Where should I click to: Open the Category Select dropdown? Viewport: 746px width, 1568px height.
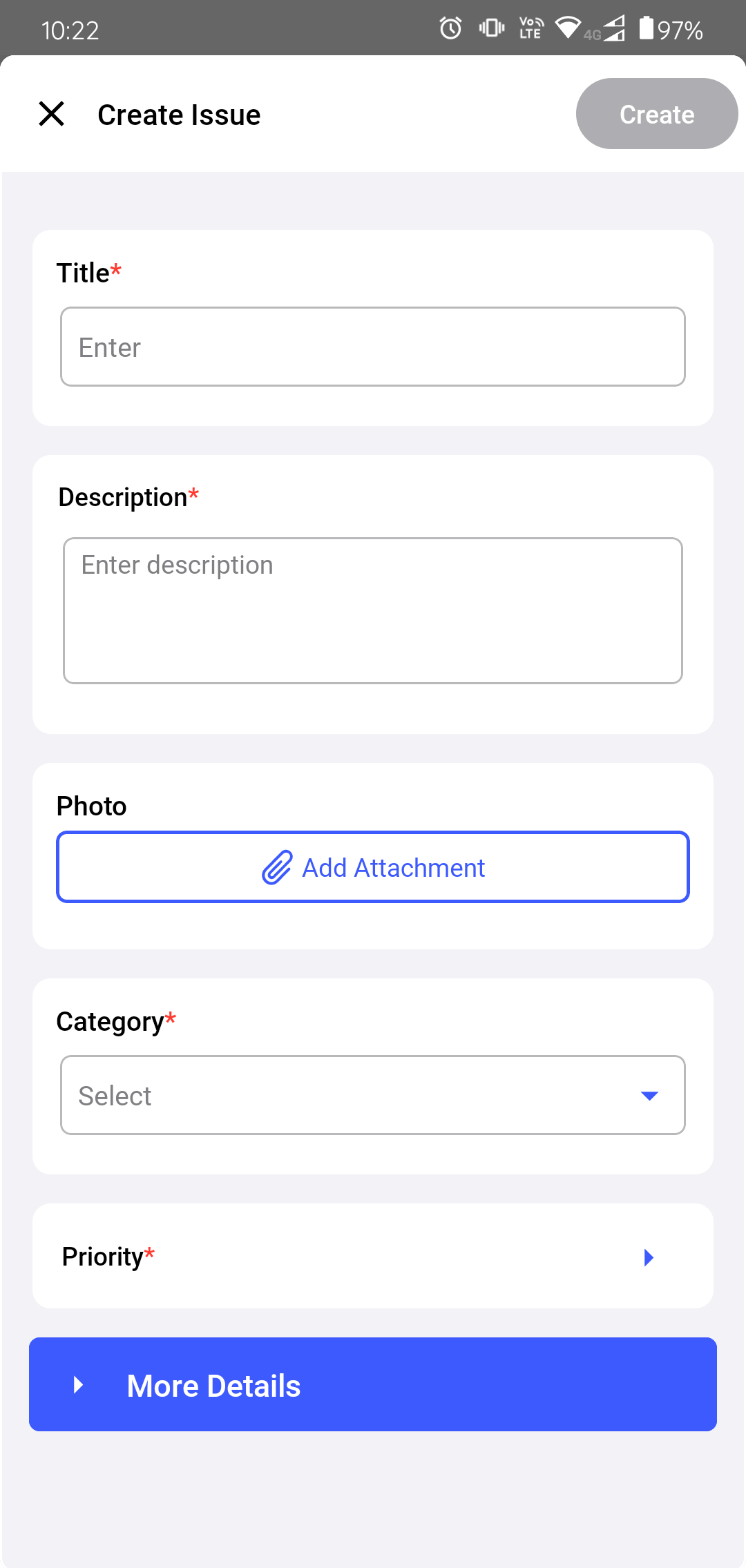(373, 1095)
